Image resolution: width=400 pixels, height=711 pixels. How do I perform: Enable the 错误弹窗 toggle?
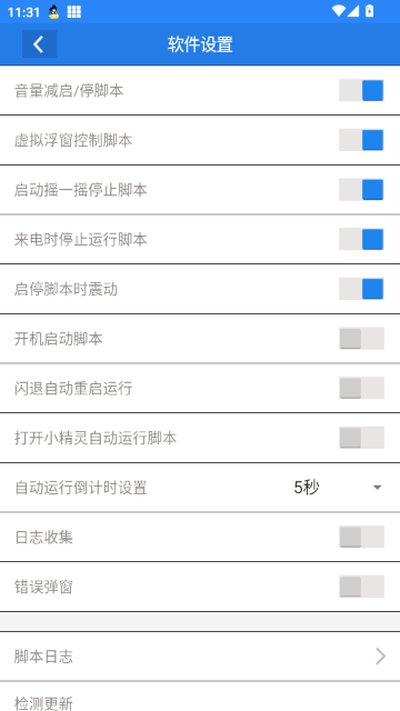click(361, 587)
